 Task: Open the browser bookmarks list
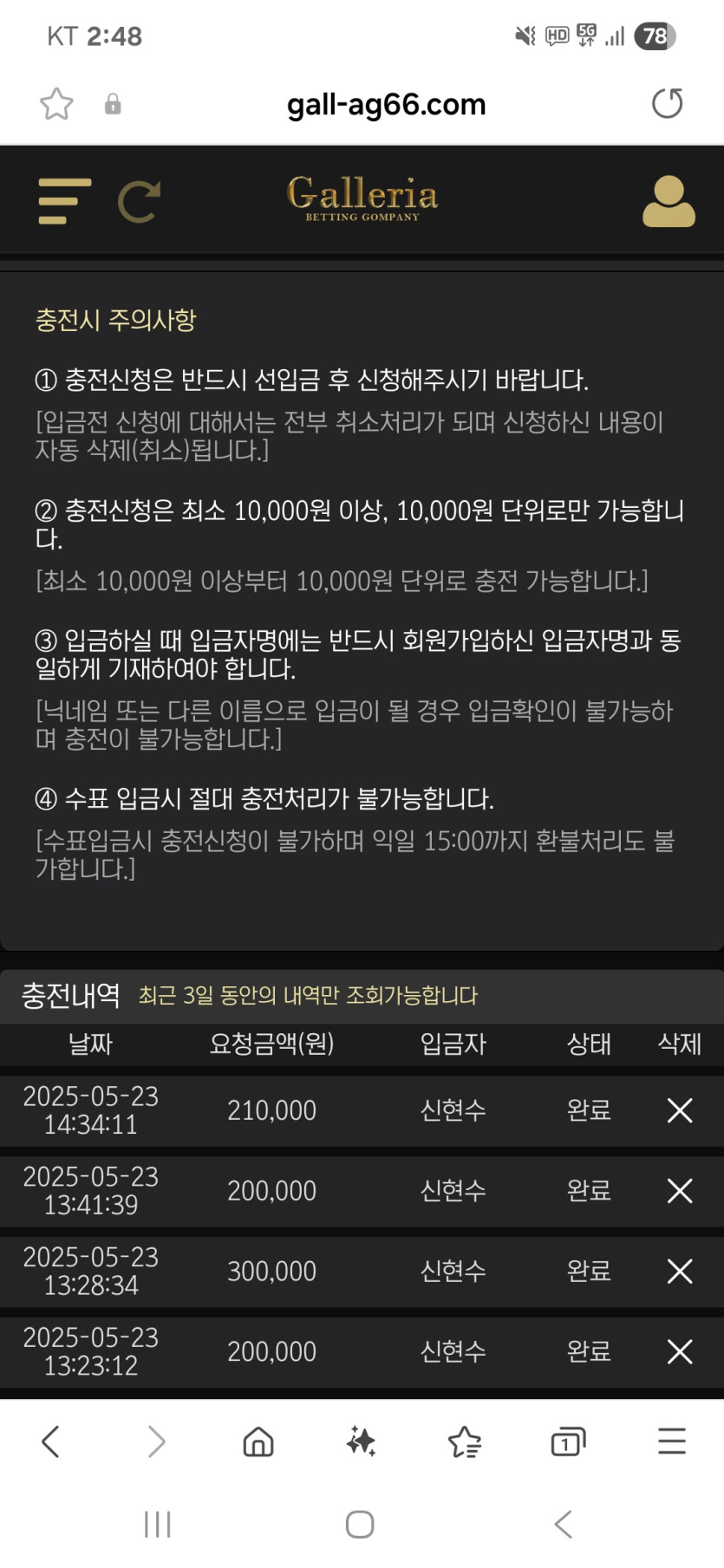tap(465, 1442)
